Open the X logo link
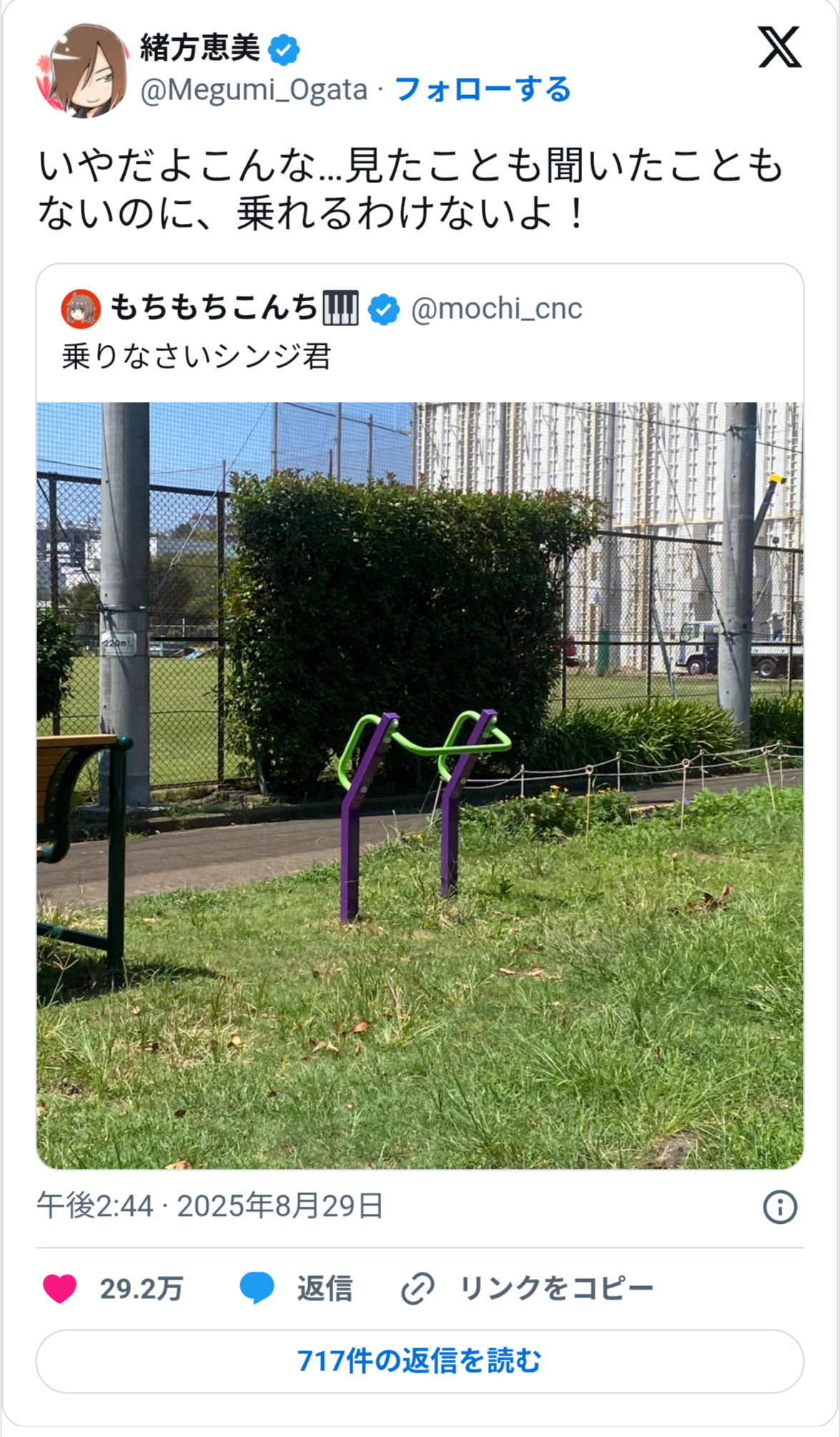The width and height of the screenshot is (840, 1437). pyautogui.click(x=779, y=47)
